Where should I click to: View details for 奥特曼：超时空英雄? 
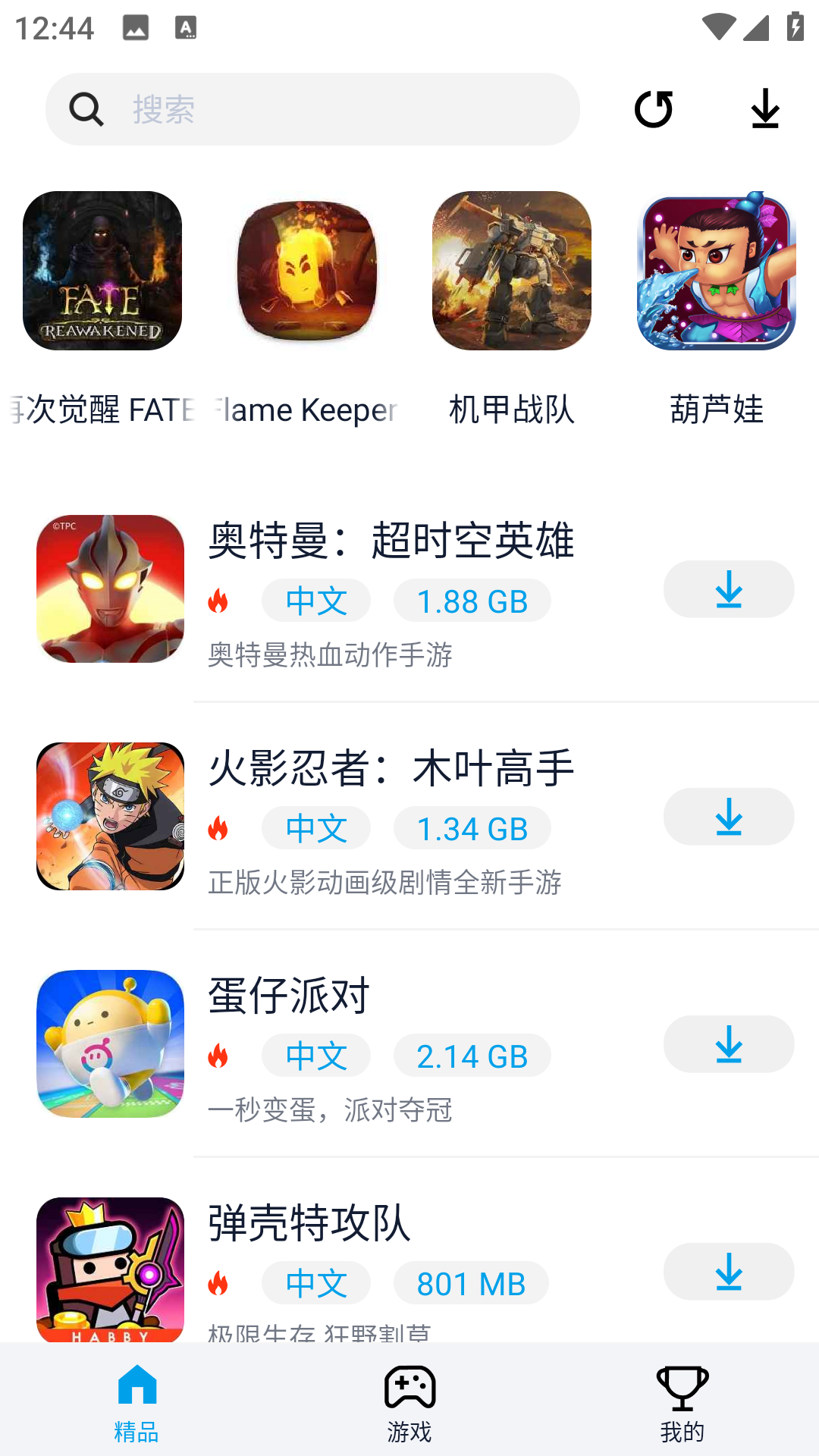coord(391,541)
